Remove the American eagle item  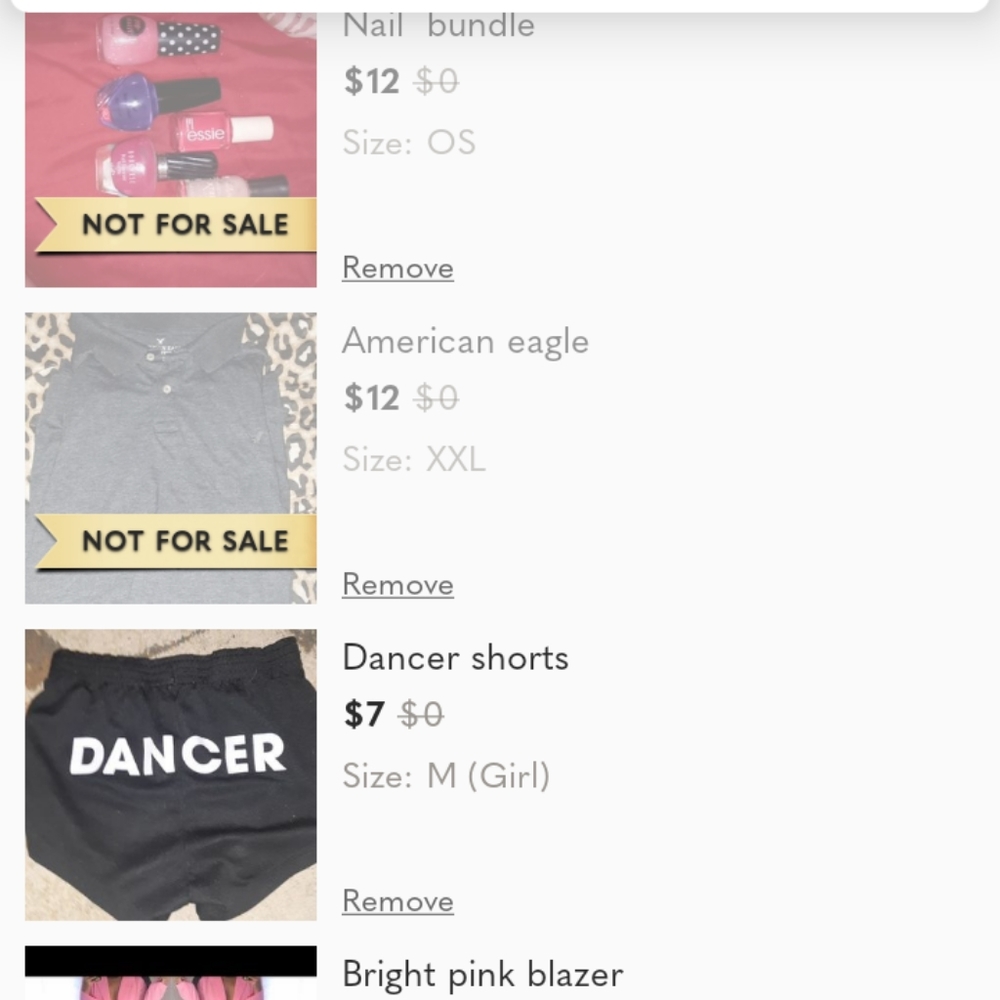click(x=397, y=584)
